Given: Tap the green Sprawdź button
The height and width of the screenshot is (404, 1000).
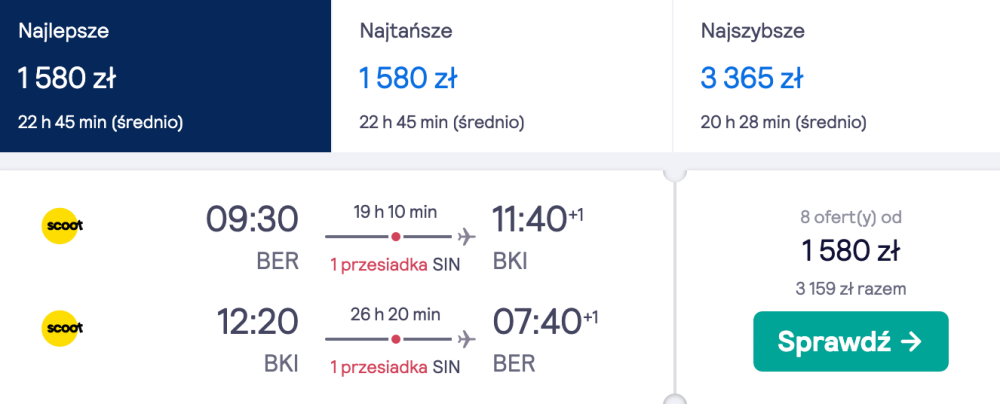Looking at the screenshot, I should coord(850,342).
